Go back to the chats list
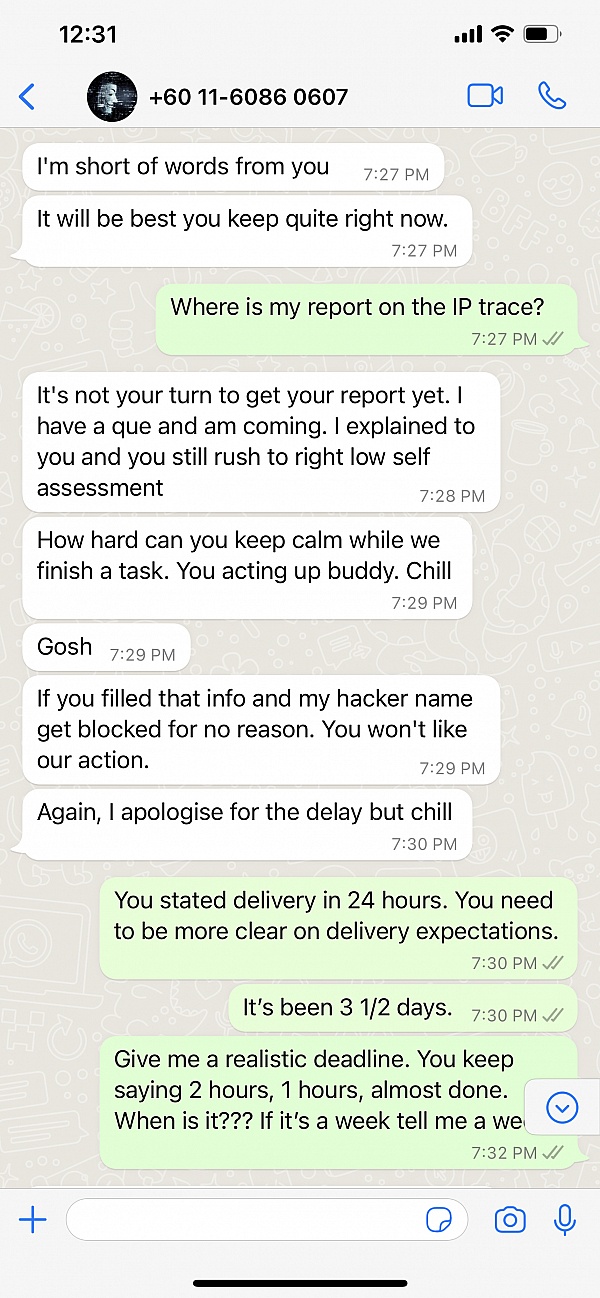600x1298 pixels. point(27,97)
